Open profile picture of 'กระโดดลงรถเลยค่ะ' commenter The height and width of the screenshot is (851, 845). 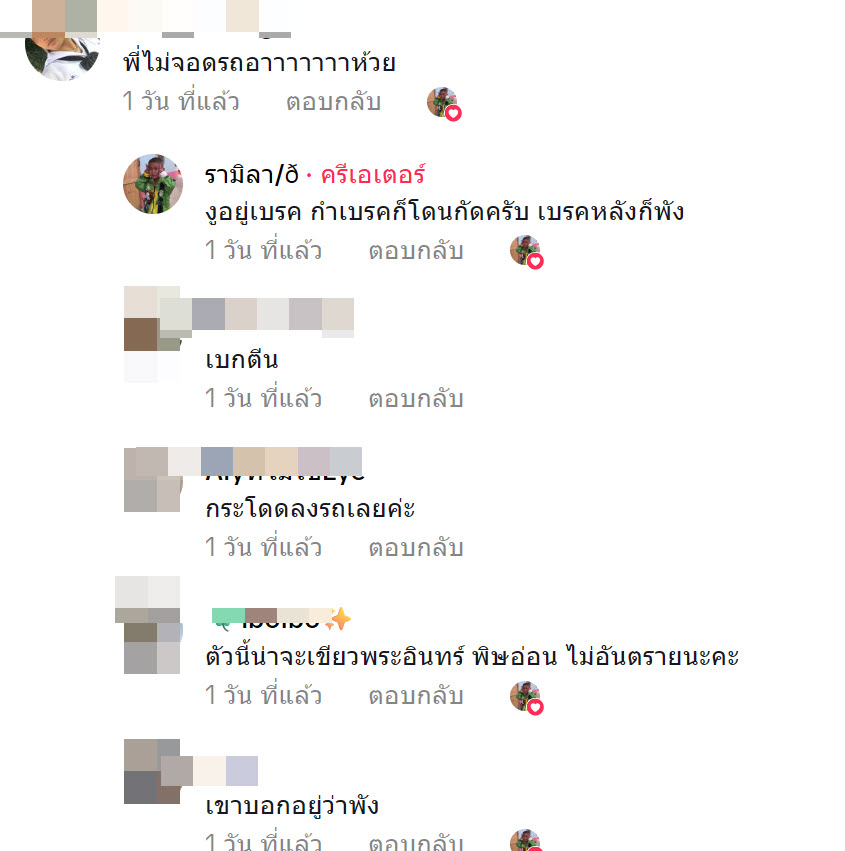tap(152, 482)
